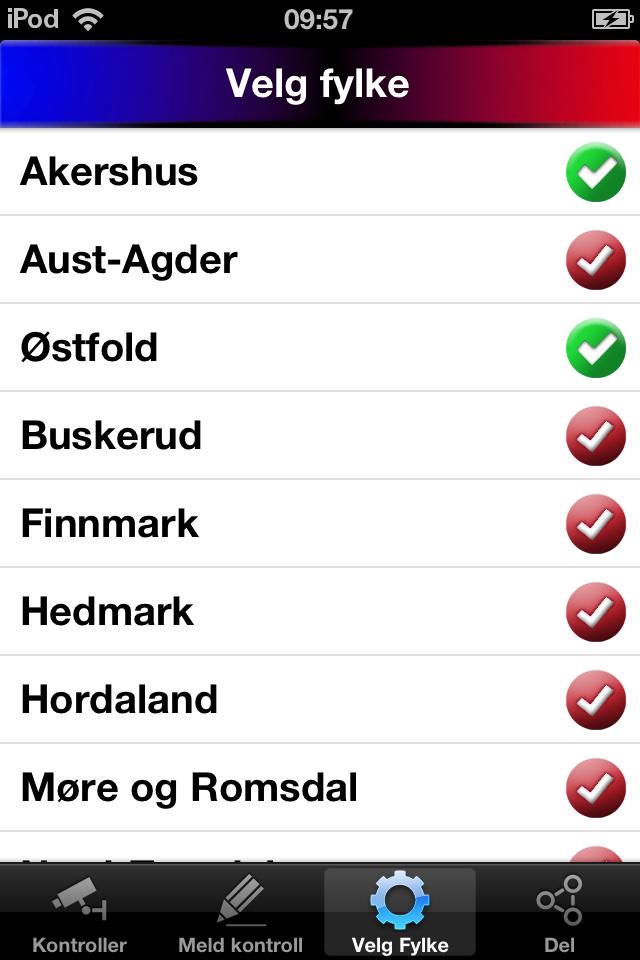Select Aust-Agder county

point(595,260)
